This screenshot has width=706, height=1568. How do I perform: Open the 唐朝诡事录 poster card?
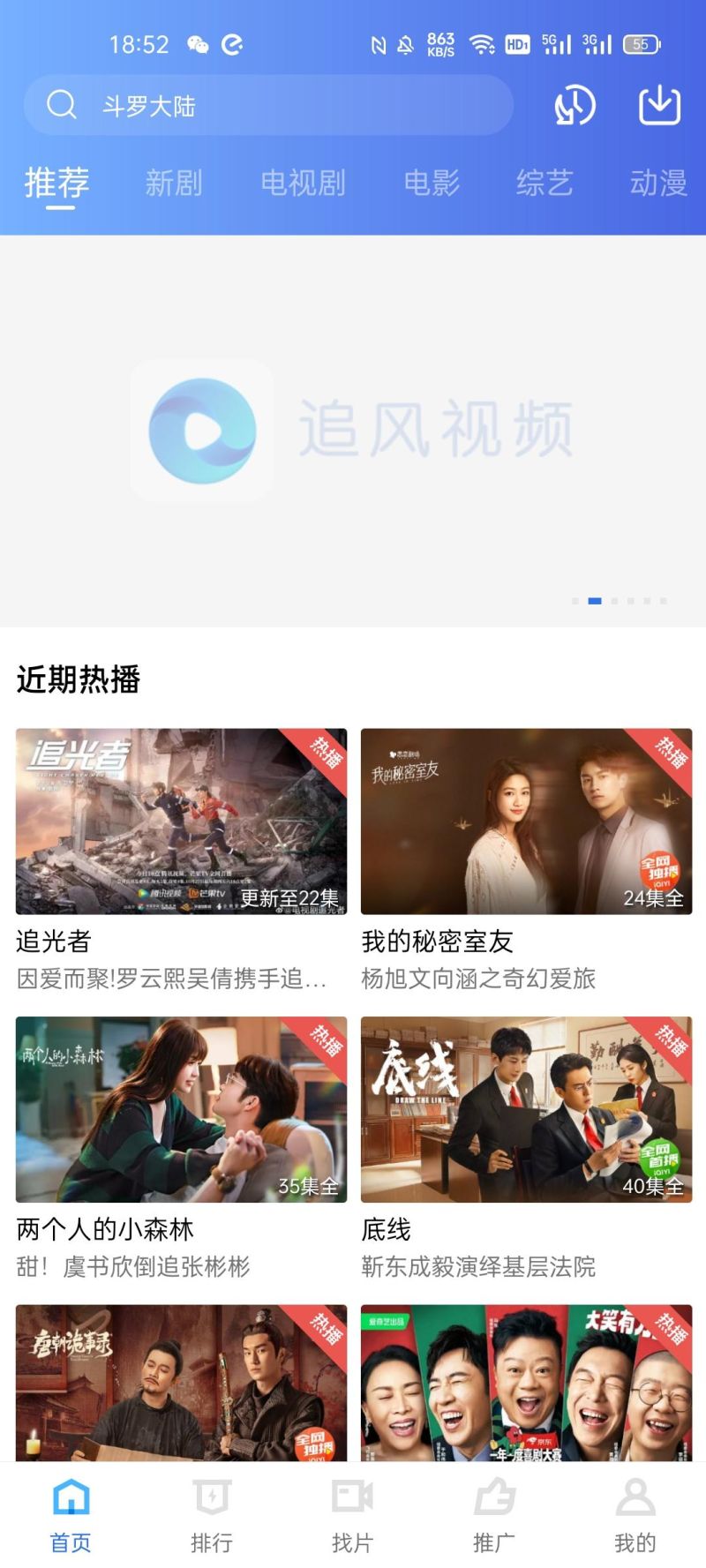click(x=181, y=1382)
